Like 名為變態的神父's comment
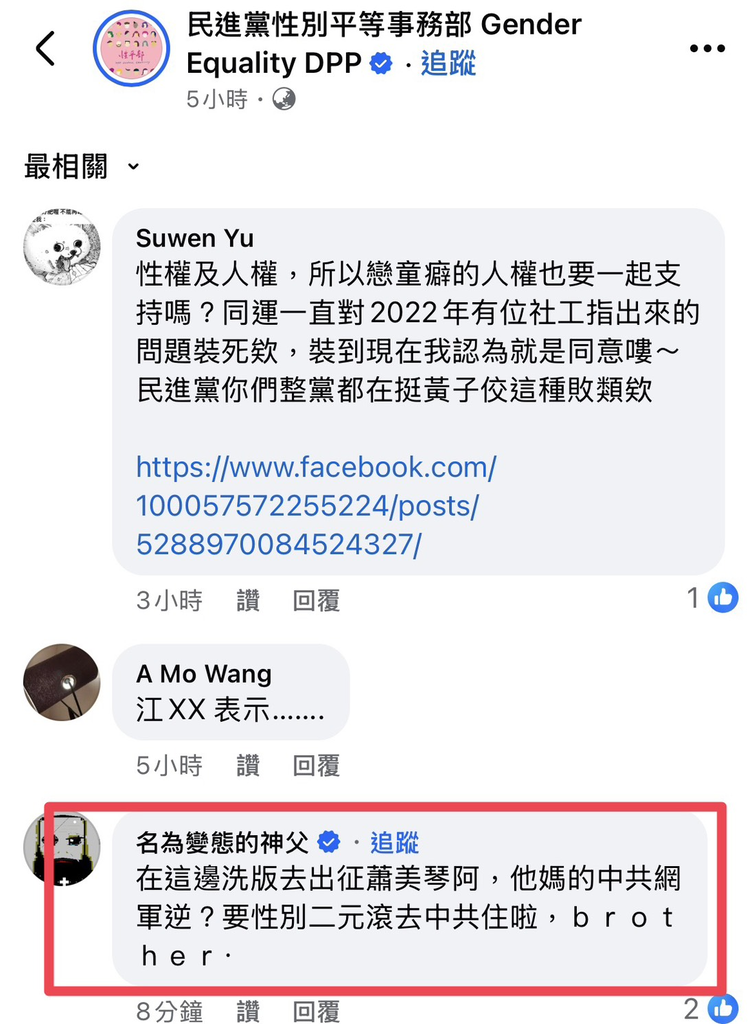The image size is (754, 1024). [x=248, y=1010]
